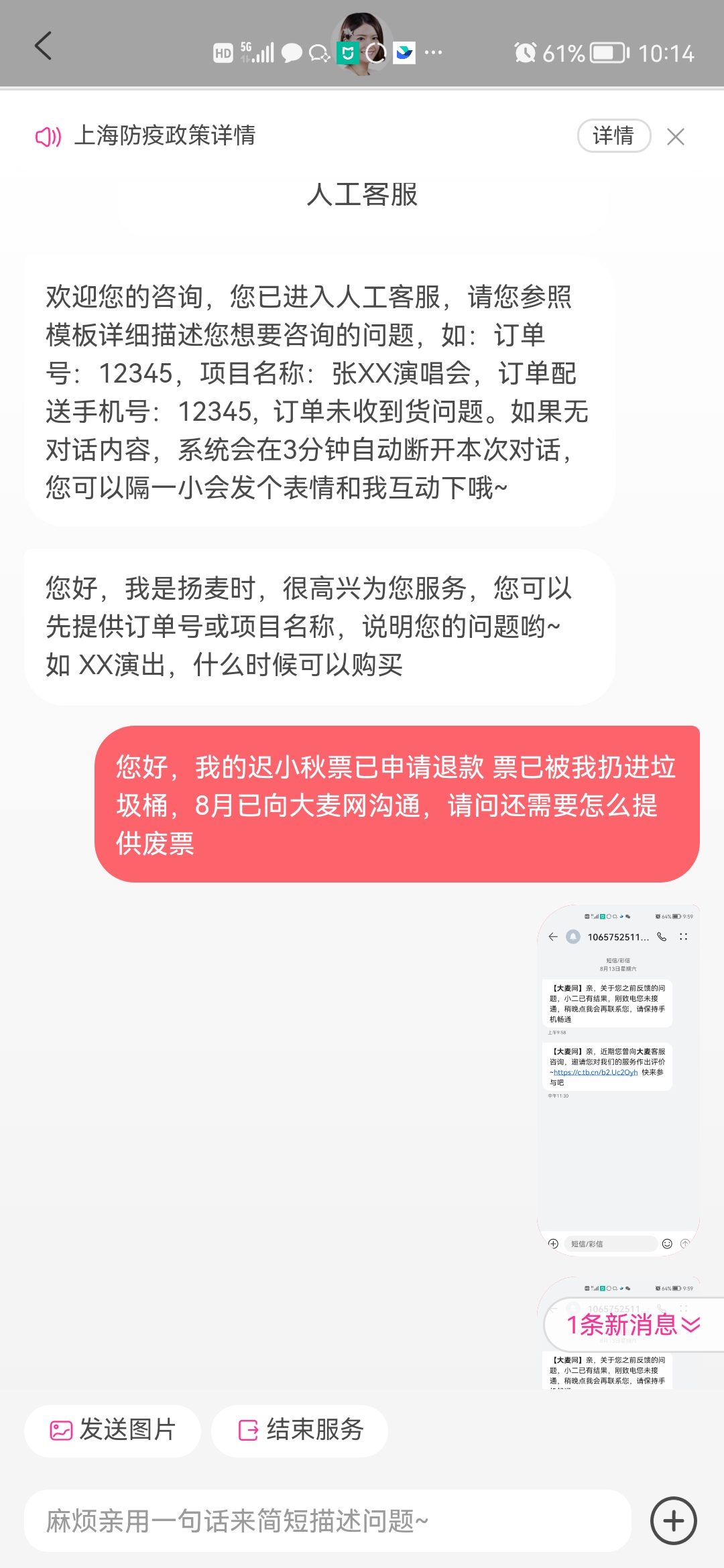Viewport: 724px width, 1568px height.
Task: Dismiss the 上海防疫政策详情 notice banner
Action: (x=675, y=137)
